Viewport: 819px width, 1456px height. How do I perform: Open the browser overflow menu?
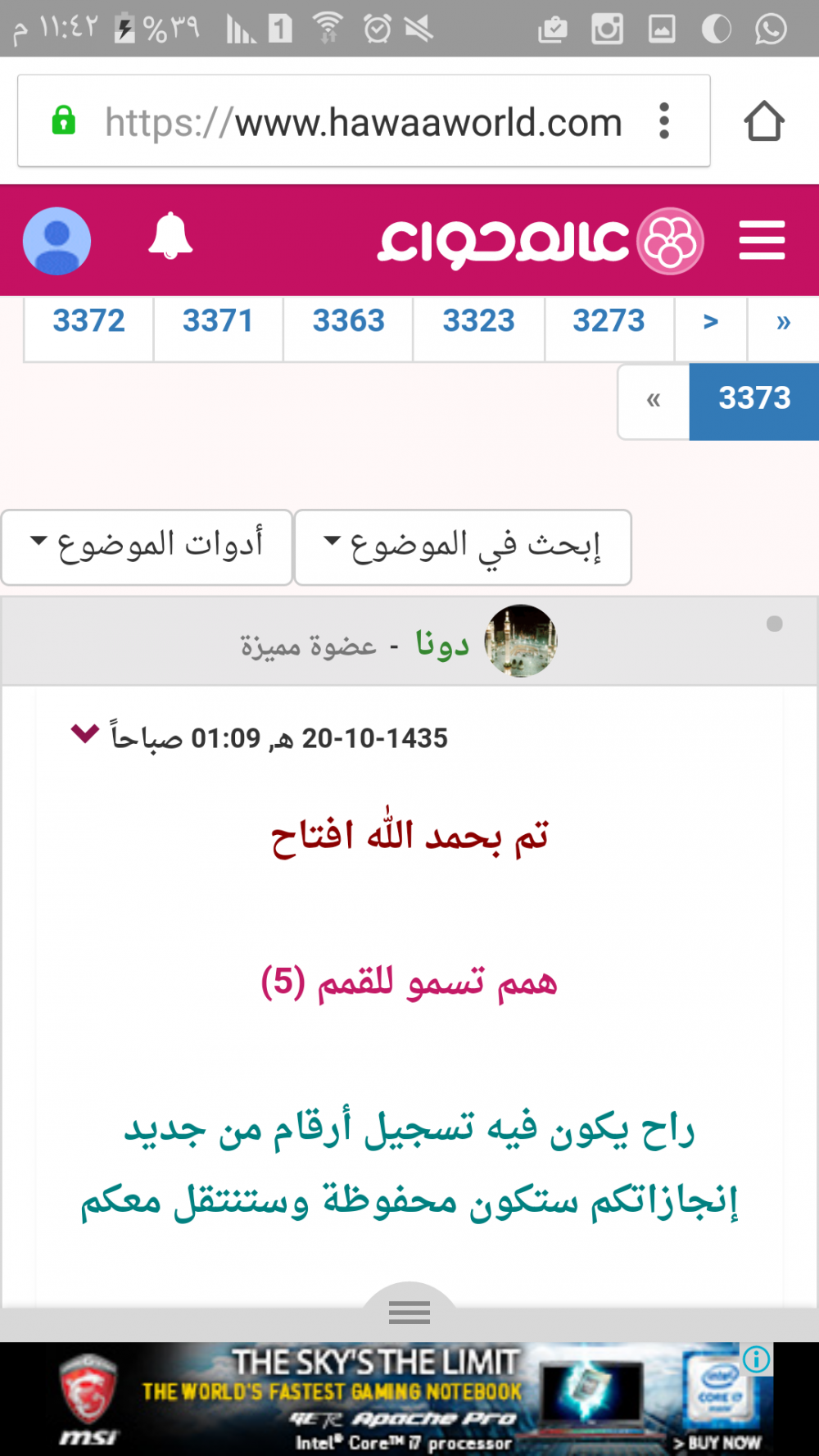tap(664, 121)
